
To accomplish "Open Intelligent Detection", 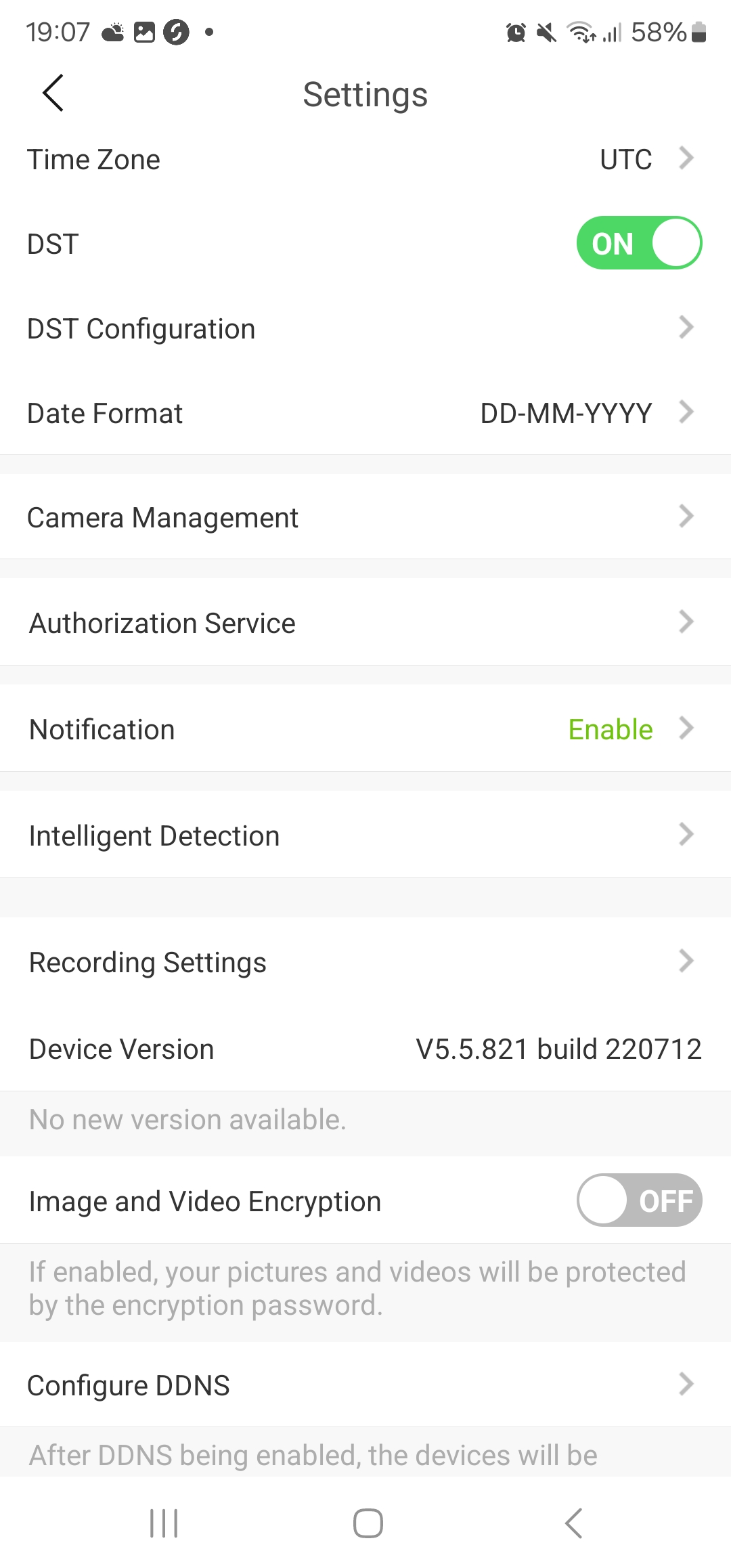I will pyautogui.click(x=365, y=835).
